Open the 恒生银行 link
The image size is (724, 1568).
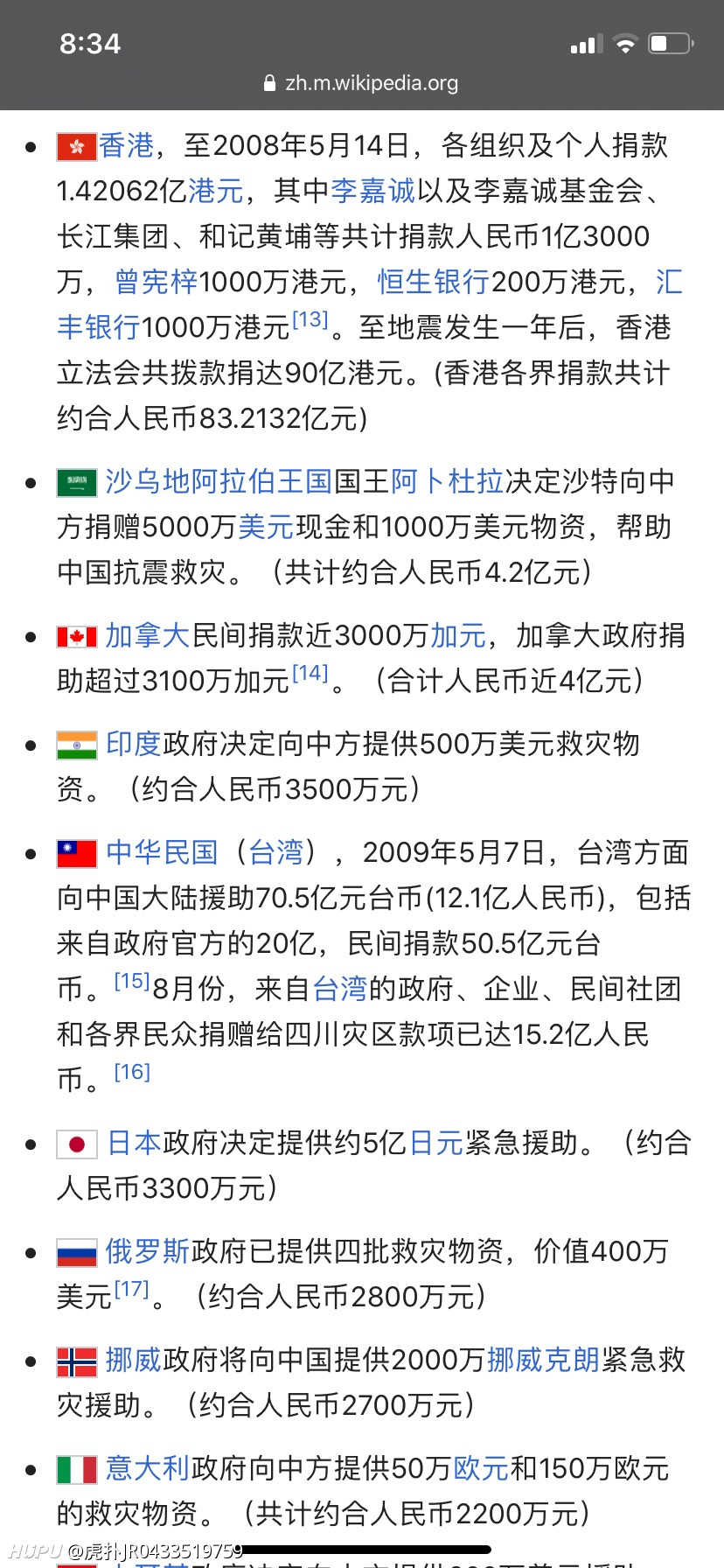(434, 282)
